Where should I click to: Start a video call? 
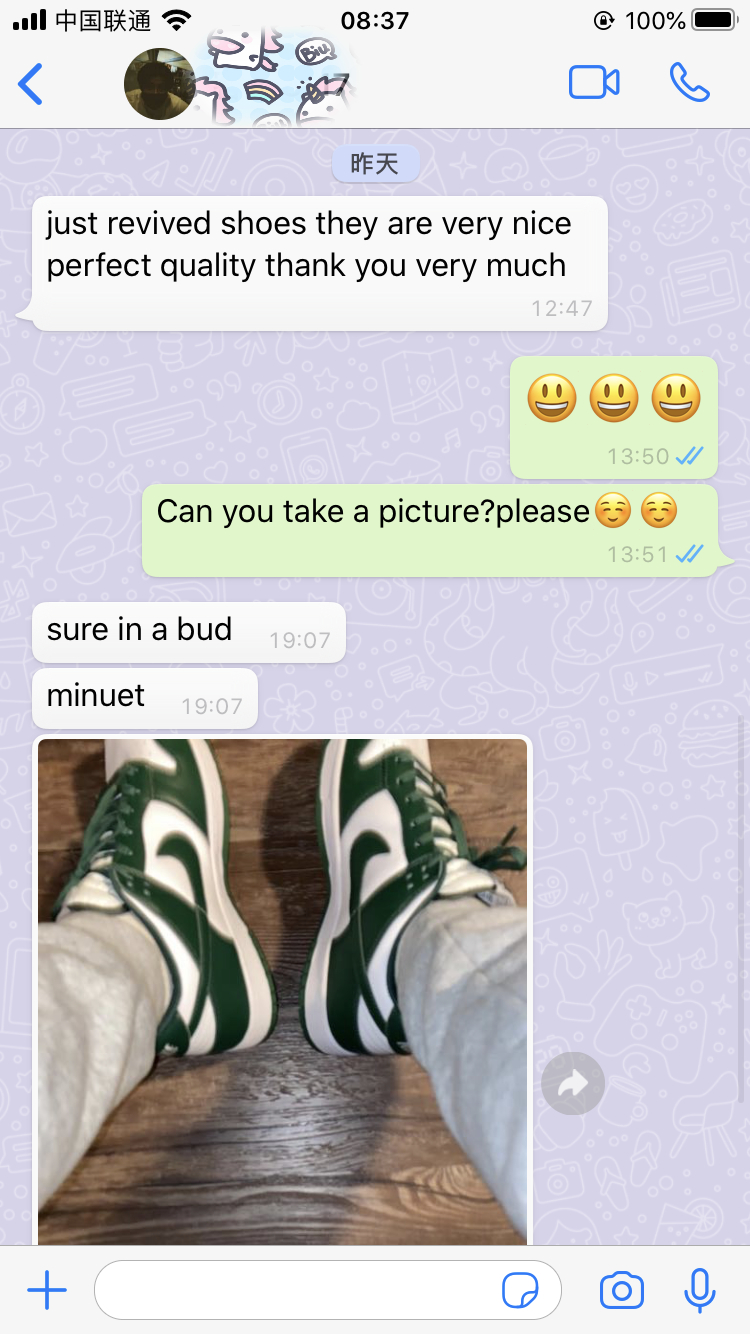(x=594, y=83)
